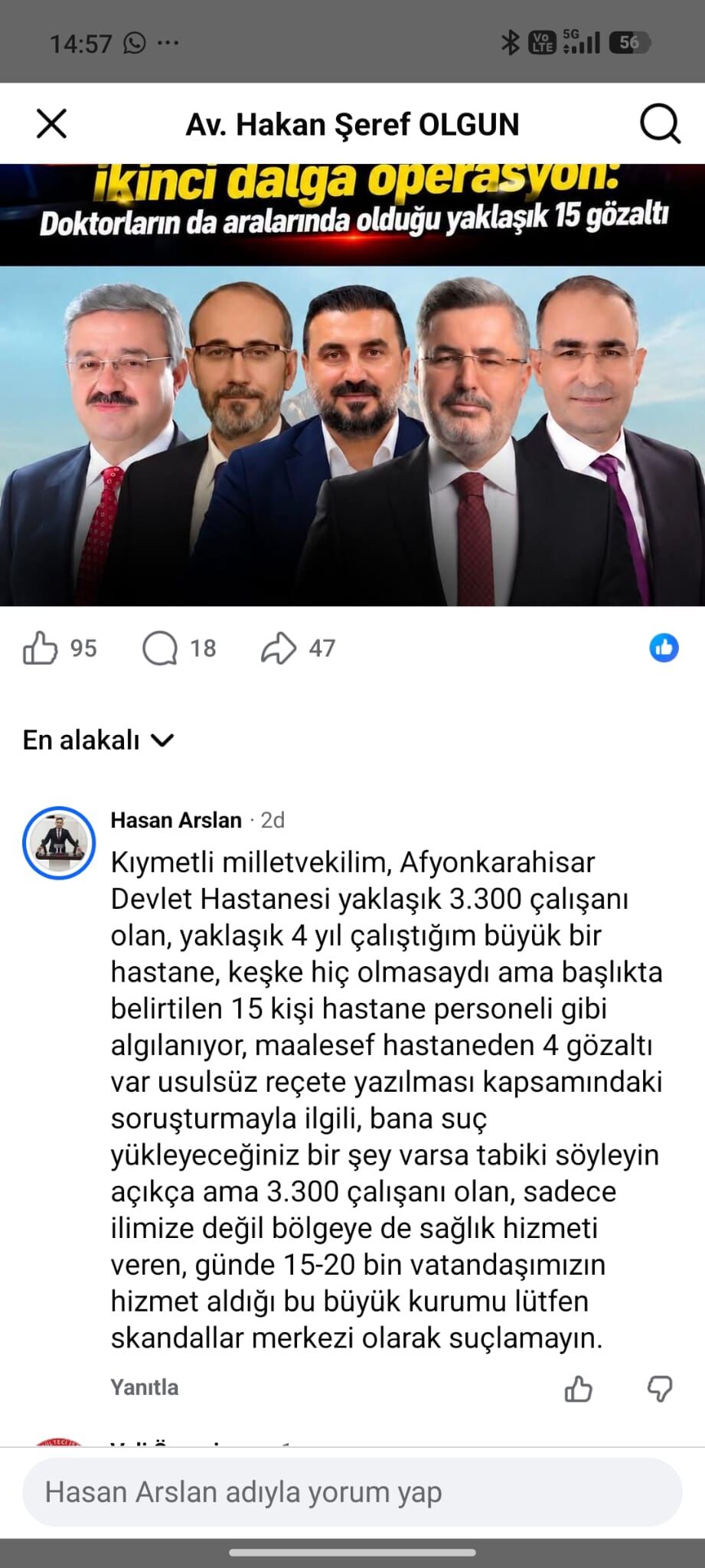View the blue like reactions badge

tap(664, 648)
